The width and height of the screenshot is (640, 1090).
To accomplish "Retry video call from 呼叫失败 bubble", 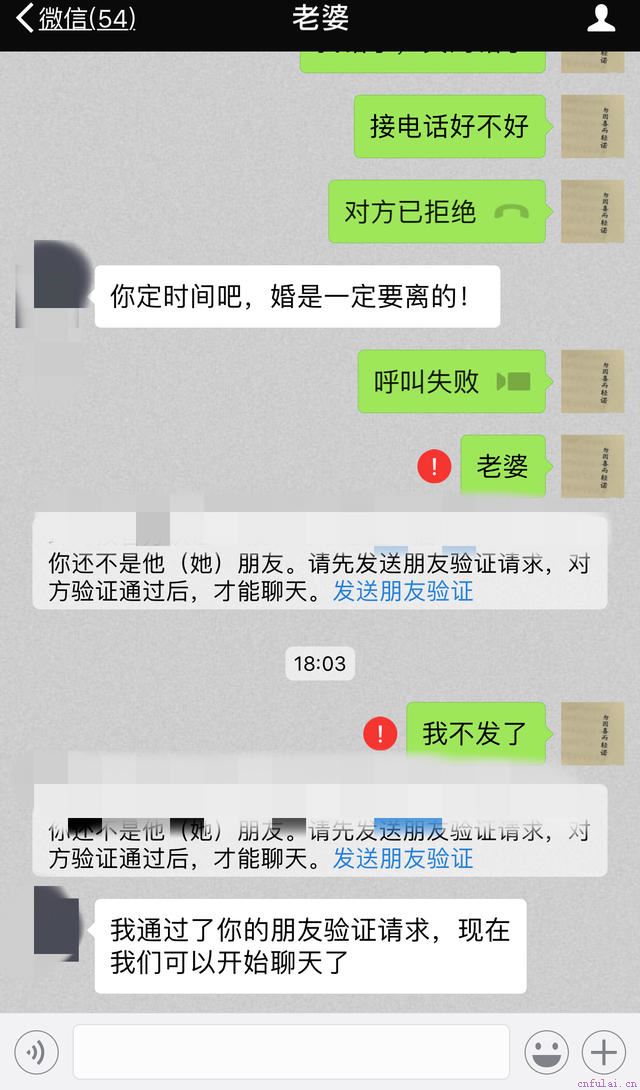I will 452,382.
